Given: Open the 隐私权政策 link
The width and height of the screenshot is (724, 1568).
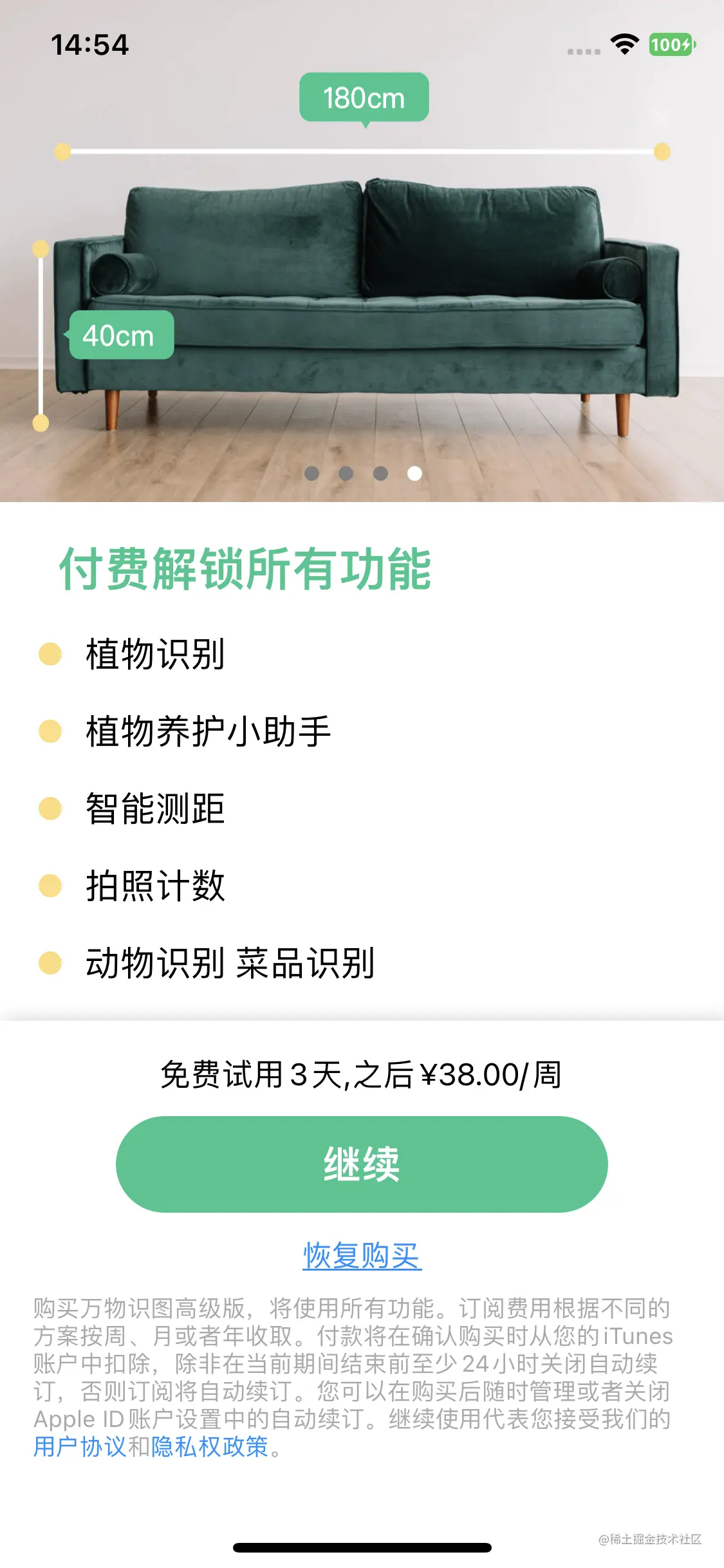Looking at the screenshot, I should (209, 1447).
